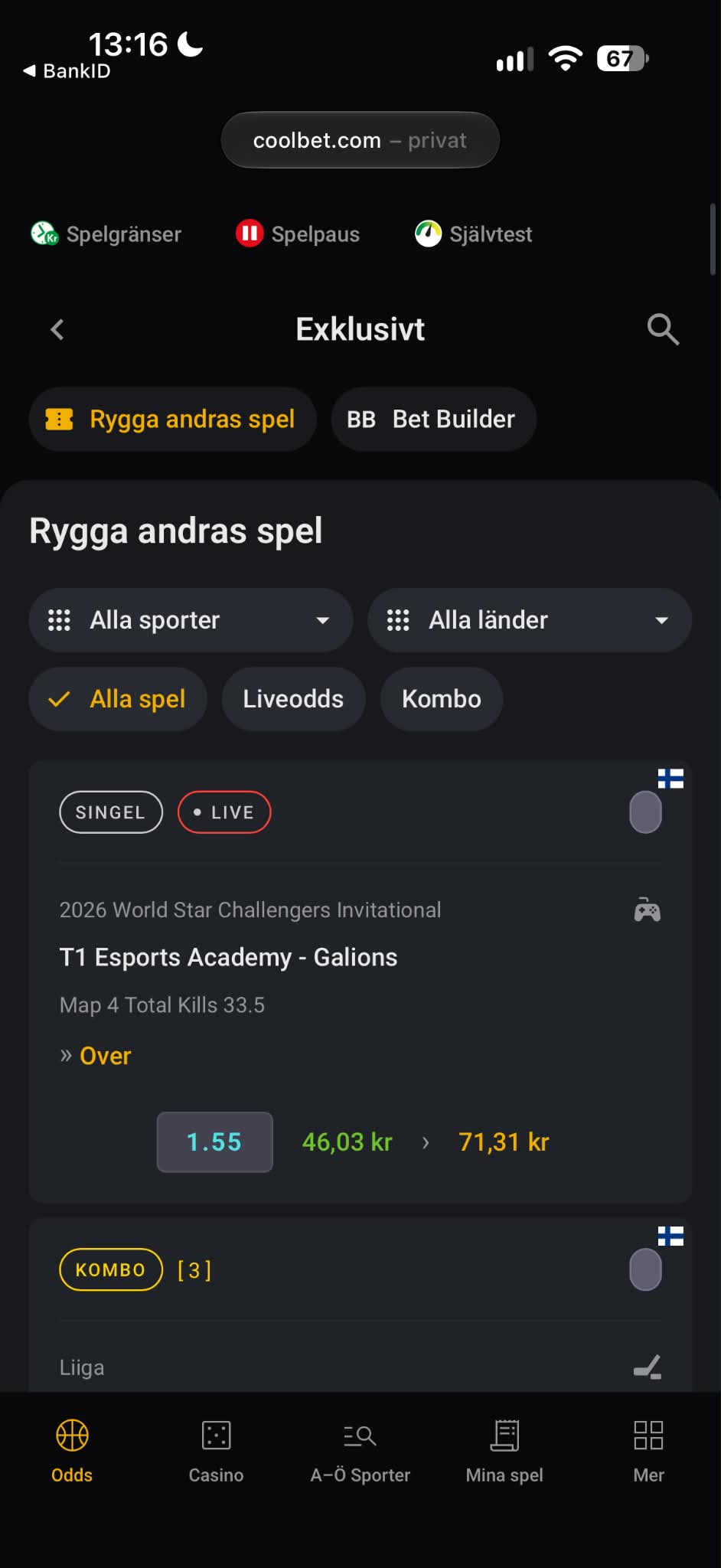Select the Alla spel filter
Viewport: 721px width, 1568px height.
118,699
